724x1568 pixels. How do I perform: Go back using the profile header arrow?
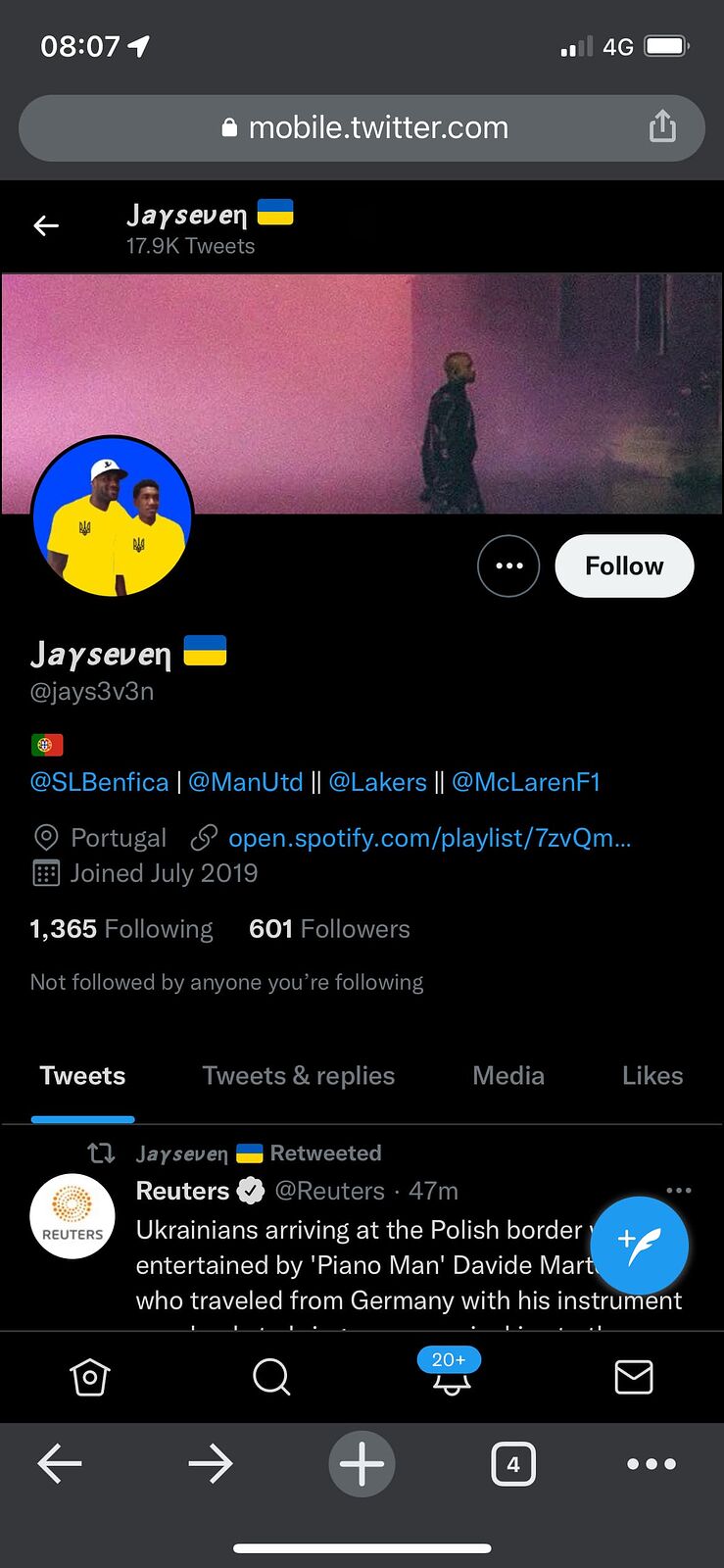tap(46, 226)
